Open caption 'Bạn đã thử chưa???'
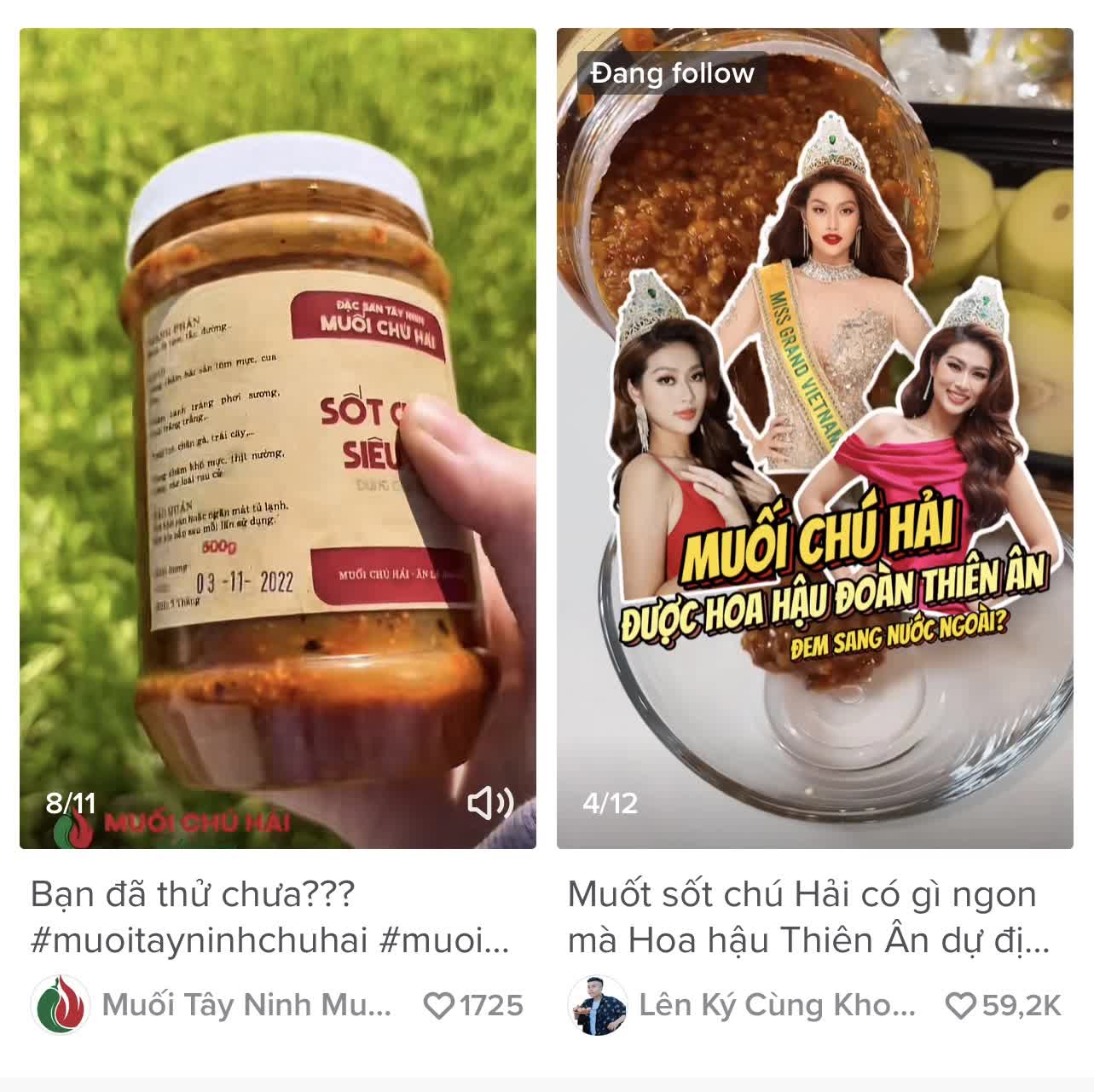 pyautogui.click(x=269, y=917)
